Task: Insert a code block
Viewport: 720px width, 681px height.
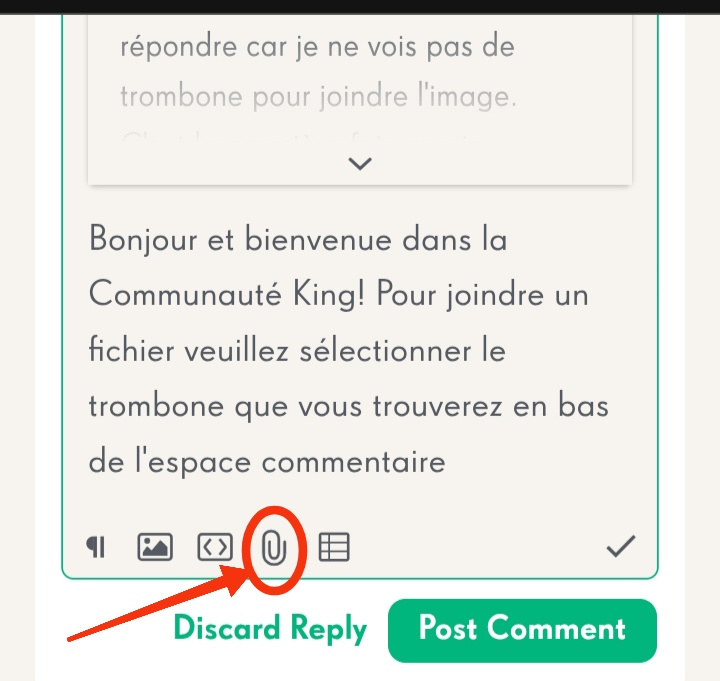Action: click(x=214, y=547)
